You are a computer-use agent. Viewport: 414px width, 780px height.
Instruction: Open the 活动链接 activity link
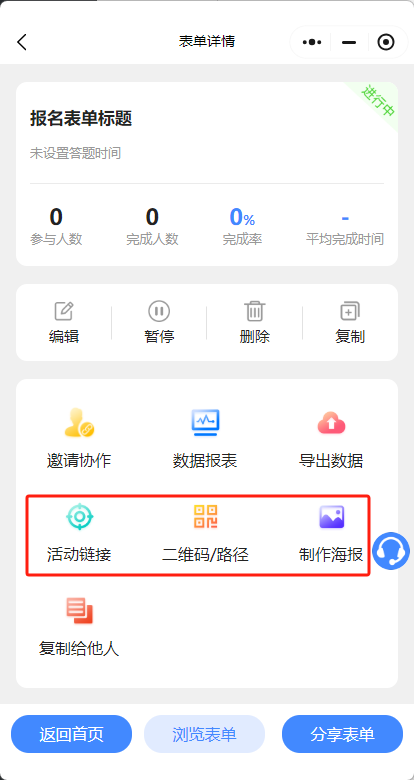point(79,533)
